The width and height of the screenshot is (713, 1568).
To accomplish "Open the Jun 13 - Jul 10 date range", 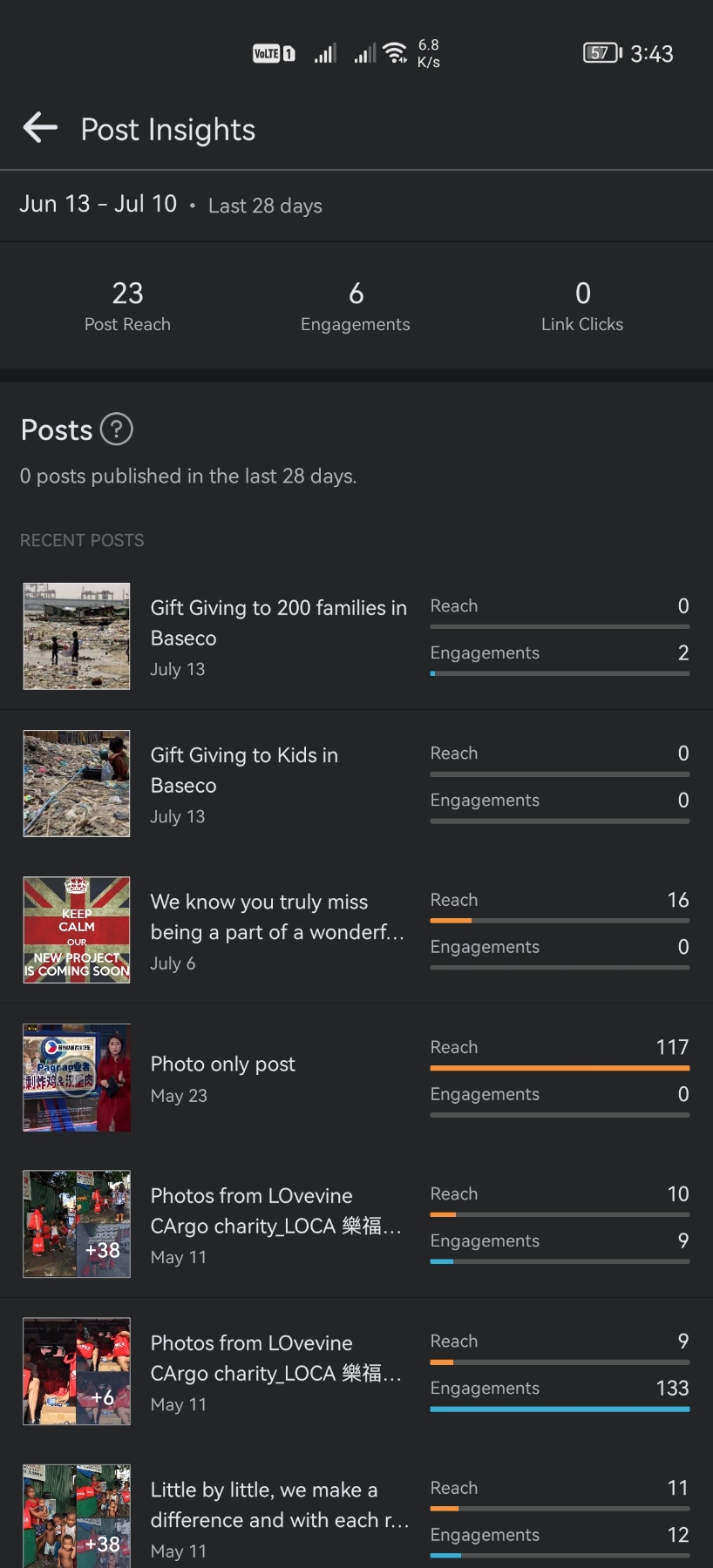I will click(x=170, y=205).
